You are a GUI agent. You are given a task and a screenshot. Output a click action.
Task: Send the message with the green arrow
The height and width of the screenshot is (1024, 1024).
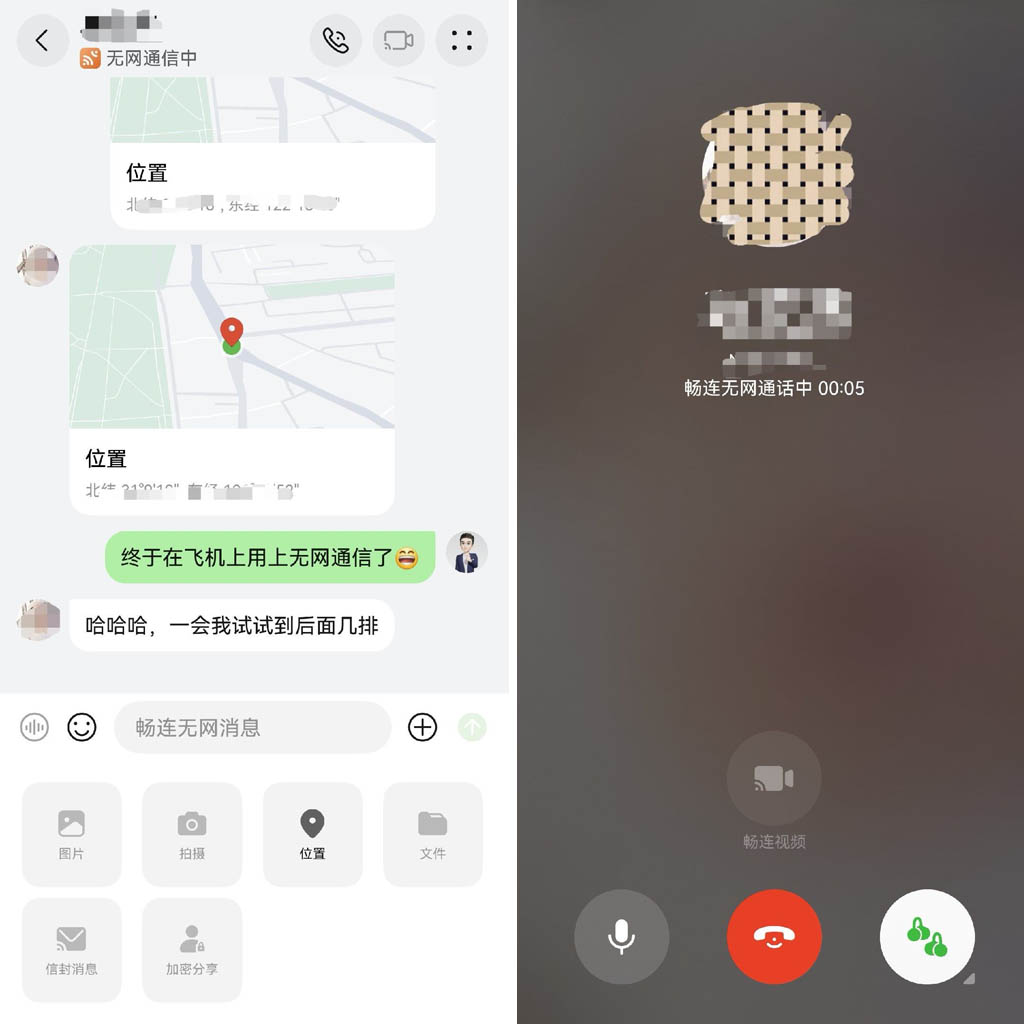coord(472,727)
